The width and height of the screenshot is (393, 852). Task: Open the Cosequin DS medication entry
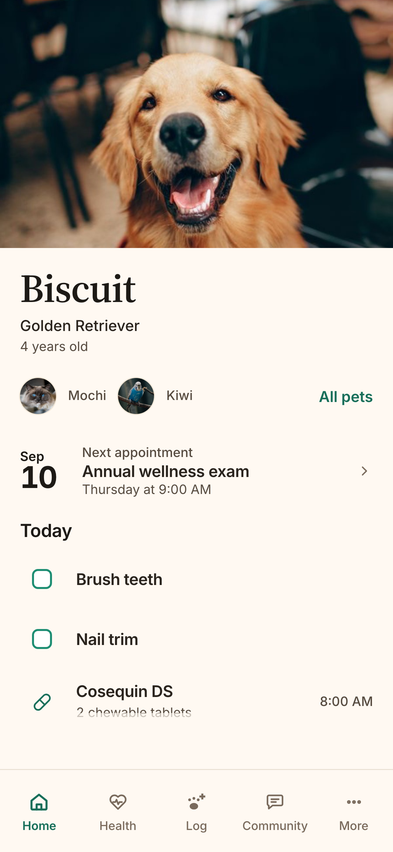coord(196,701)
